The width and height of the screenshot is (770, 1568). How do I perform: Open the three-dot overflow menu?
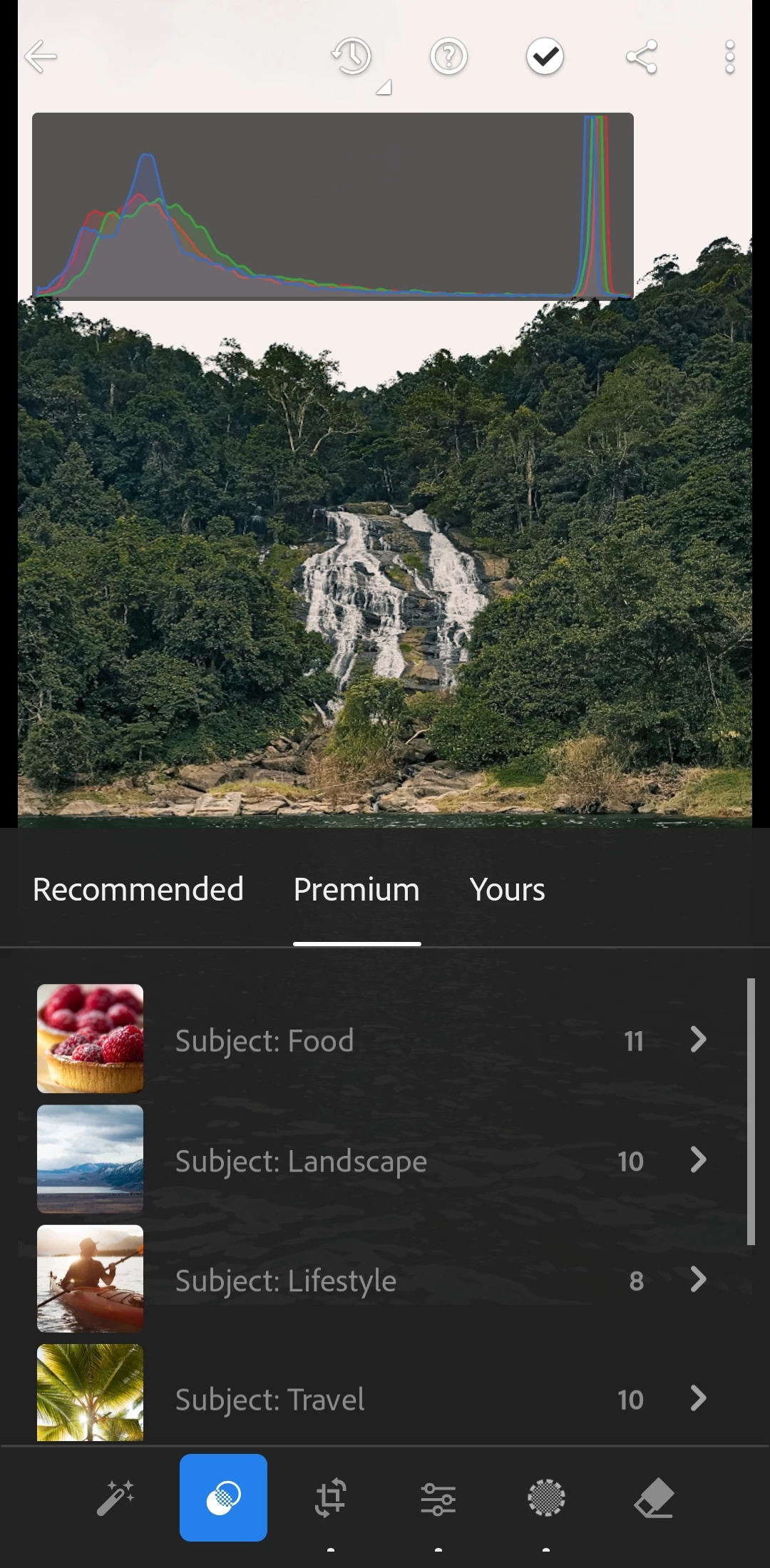729,57
